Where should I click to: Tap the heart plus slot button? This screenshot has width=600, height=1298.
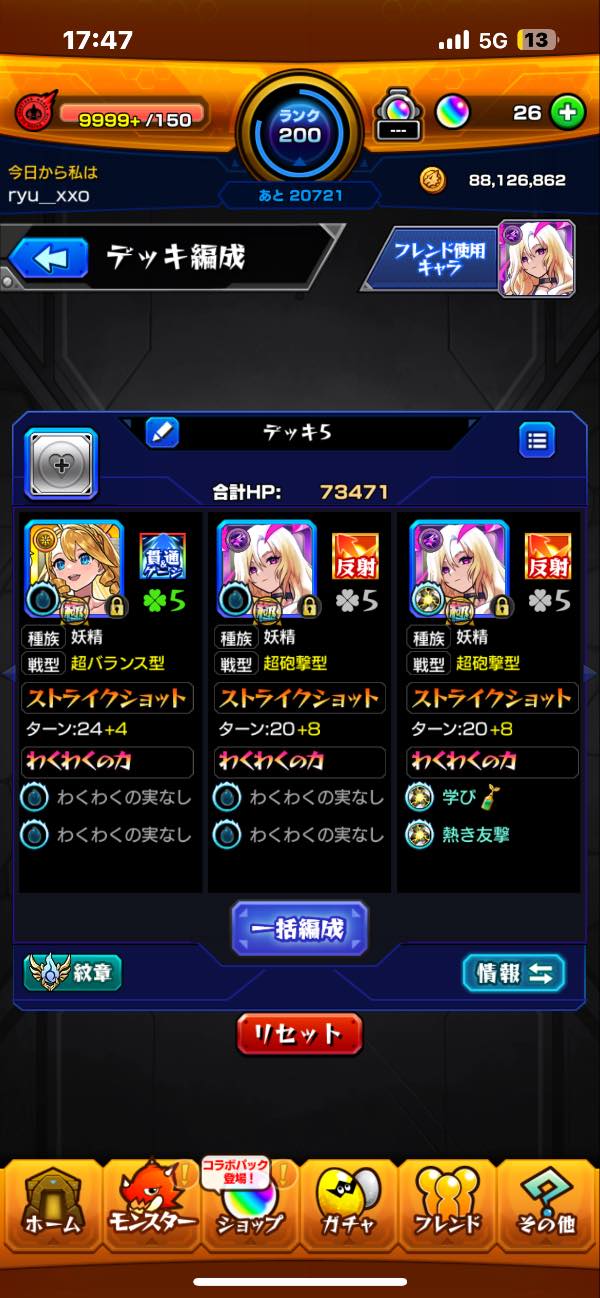(60, 463)
